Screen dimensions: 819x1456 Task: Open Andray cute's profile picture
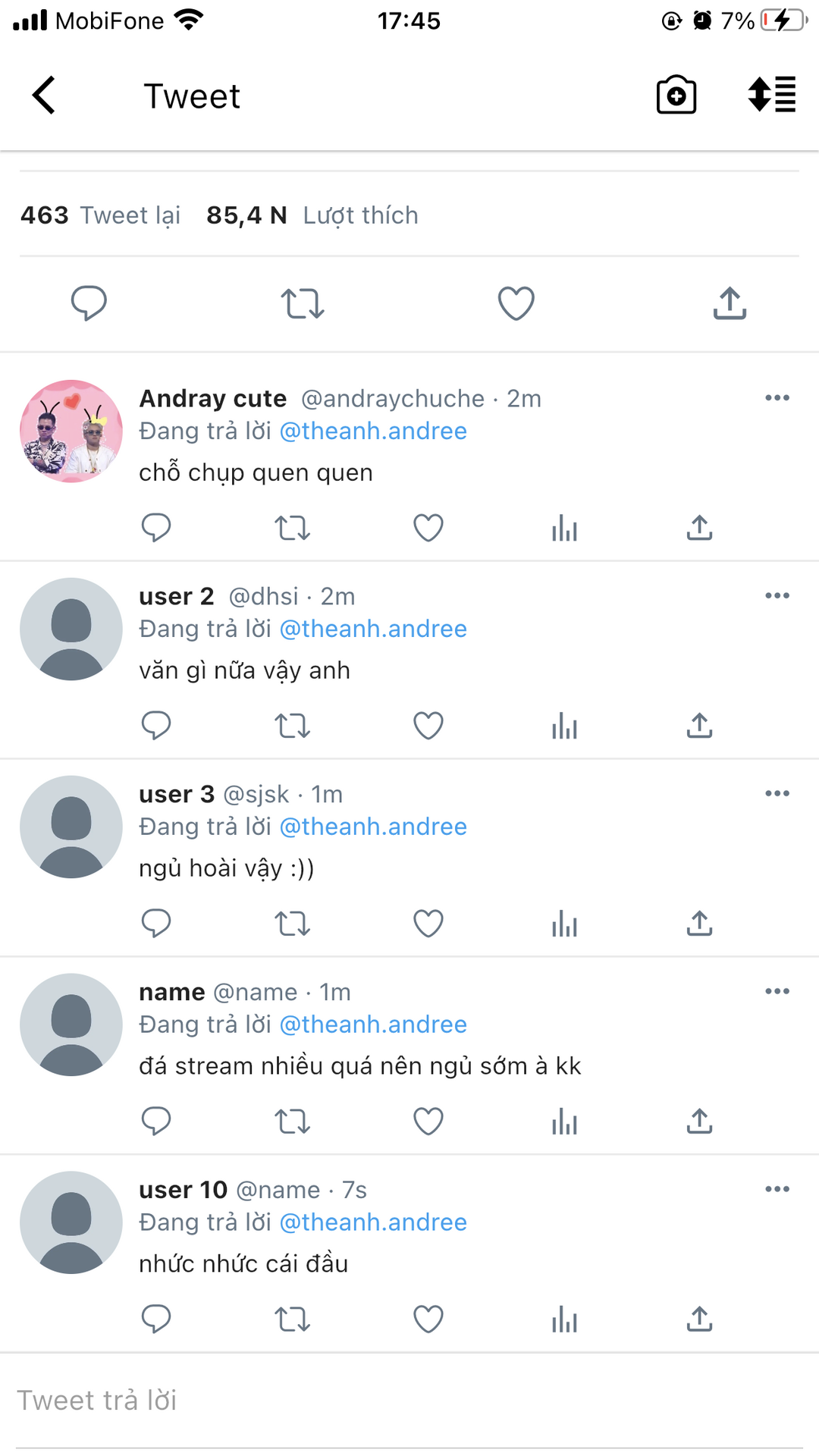(x=71, y=431)
